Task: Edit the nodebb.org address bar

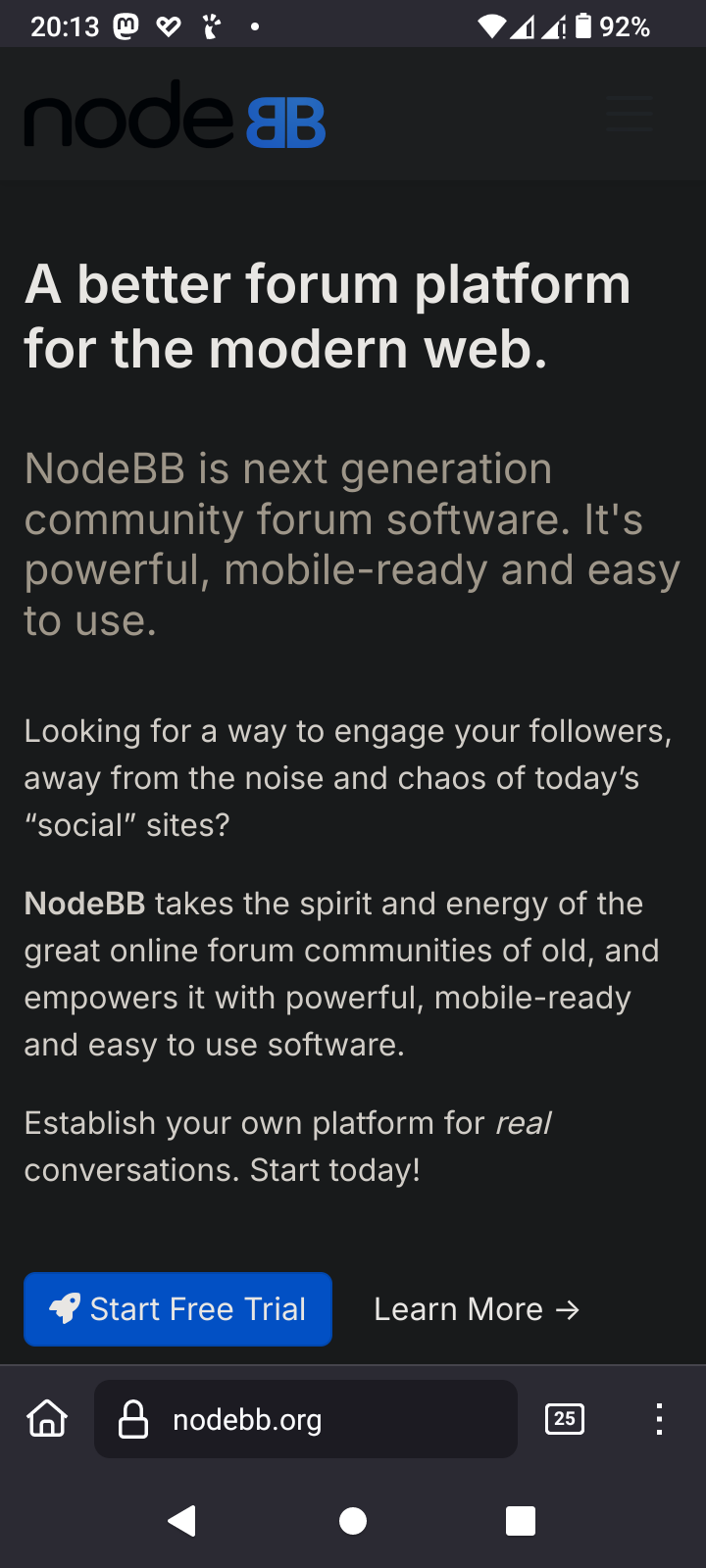Action: pos(306,1419)
